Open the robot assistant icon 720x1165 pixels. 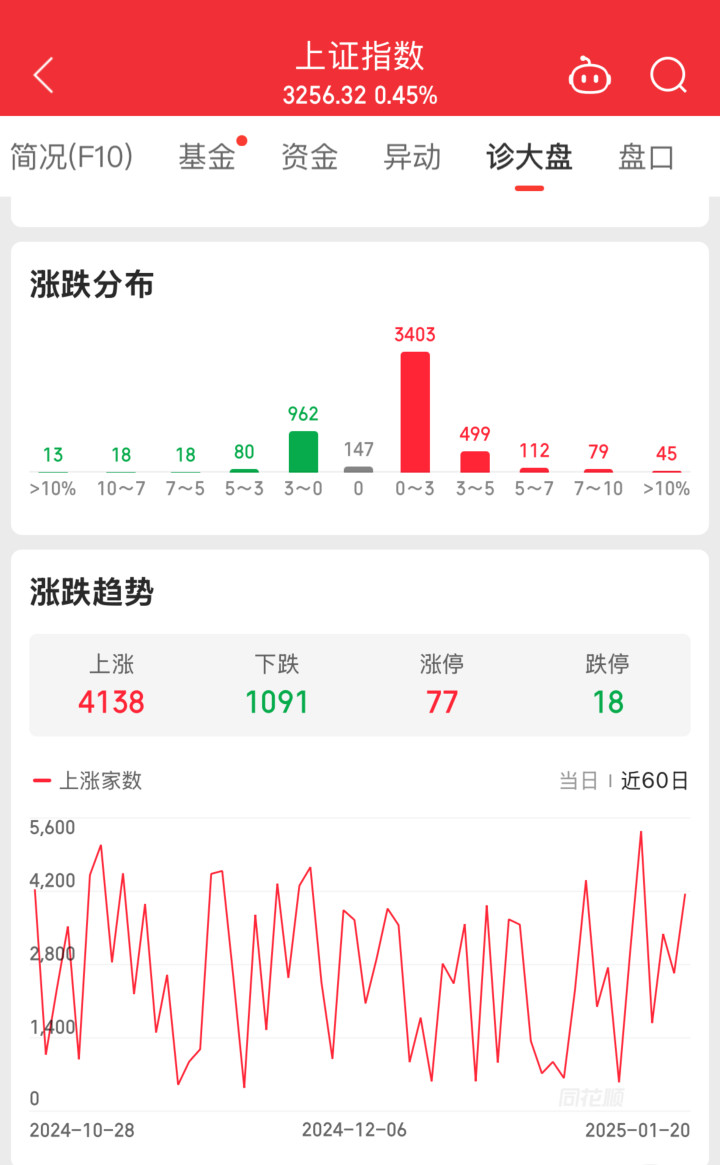click(590, 75)
